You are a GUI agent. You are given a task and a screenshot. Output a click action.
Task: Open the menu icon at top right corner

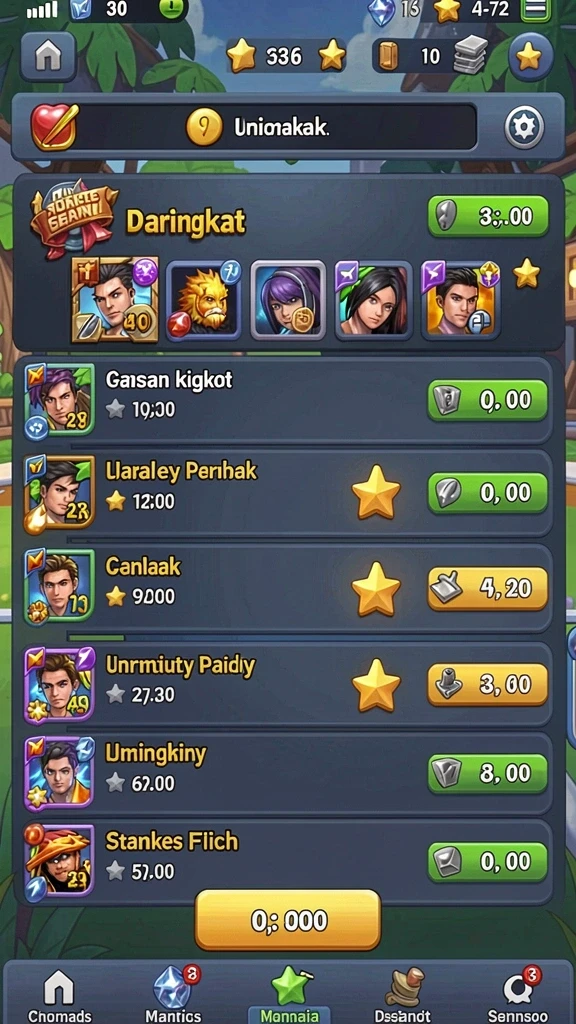click(537, 10)
